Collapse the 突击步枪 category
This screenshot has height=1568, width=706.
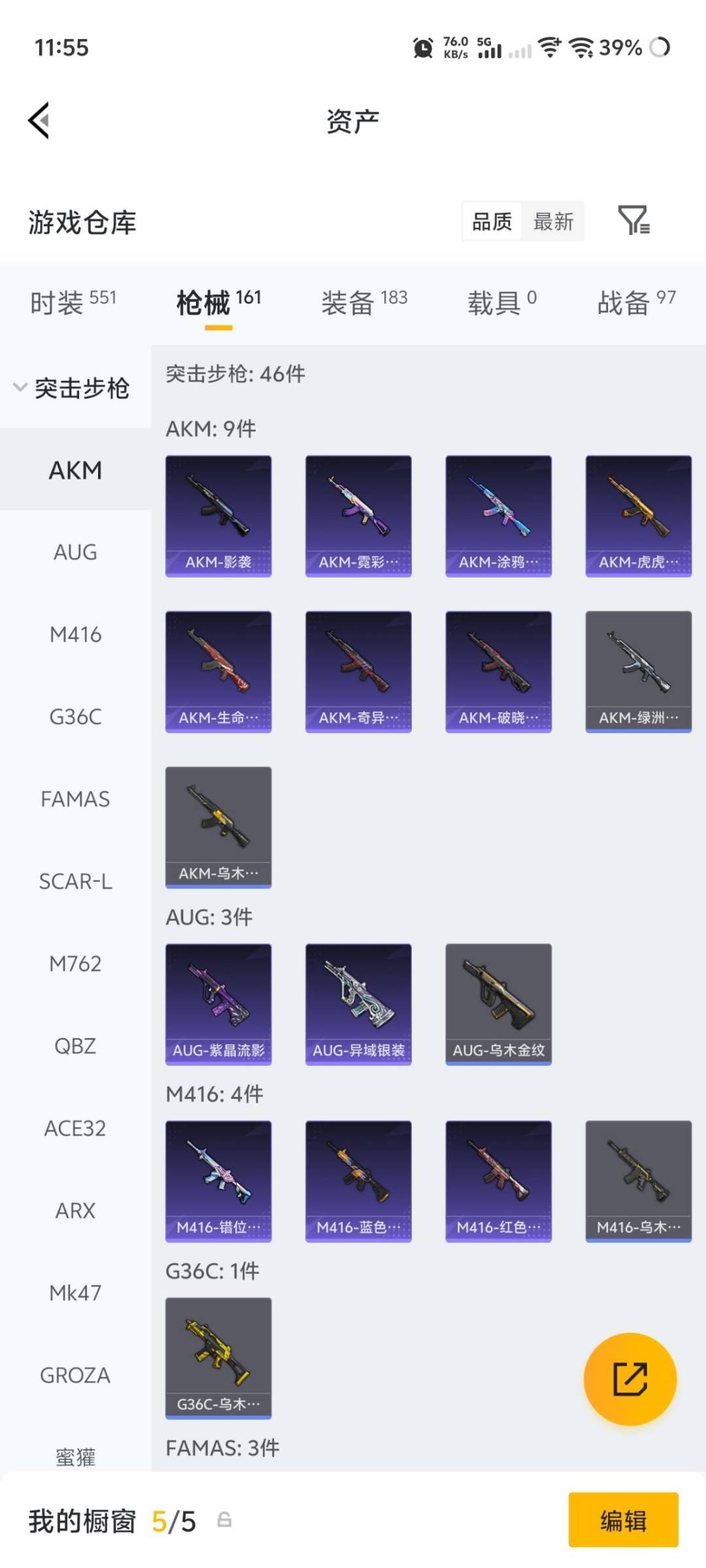pyautogui.click(x=72, y=388)
